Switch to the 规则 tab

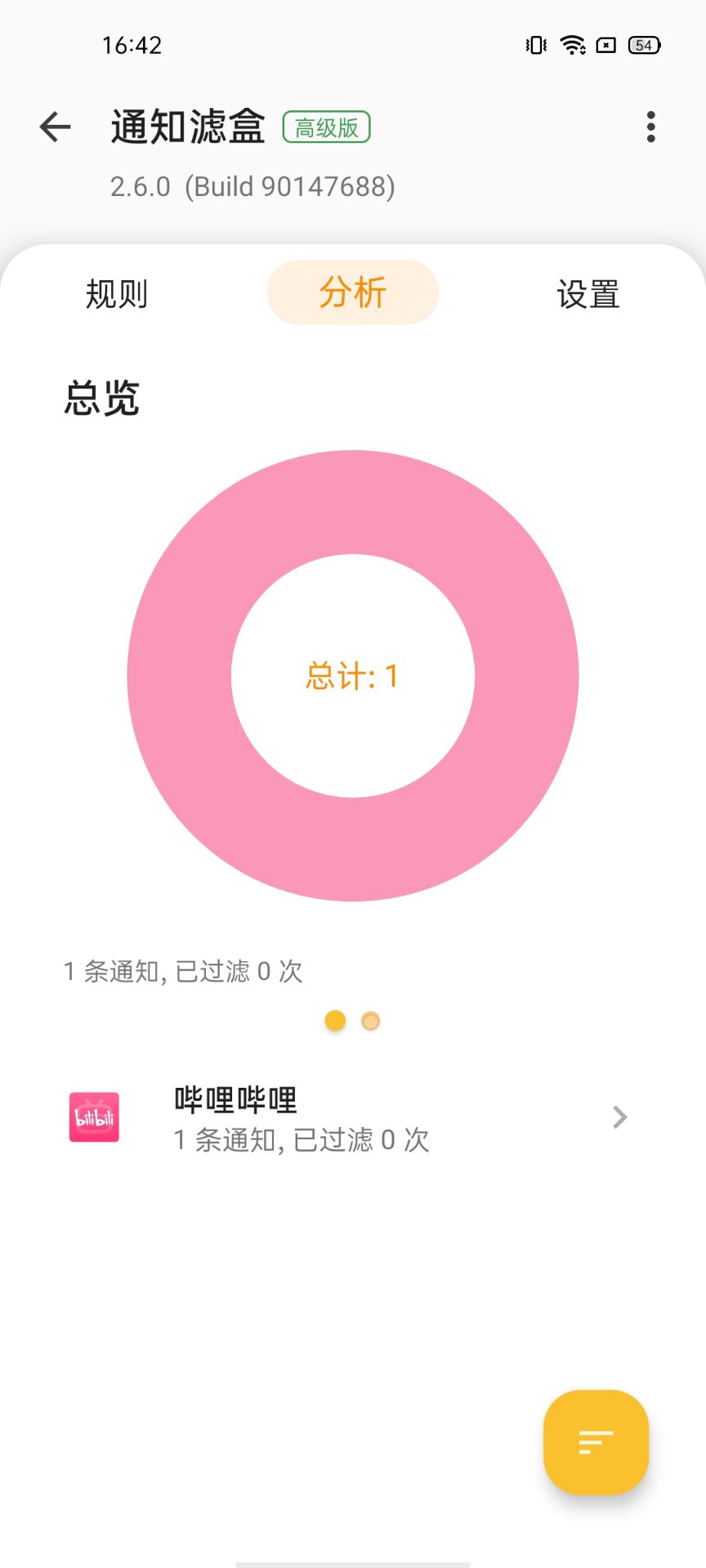pyautogui.click(x=117, y=294)
